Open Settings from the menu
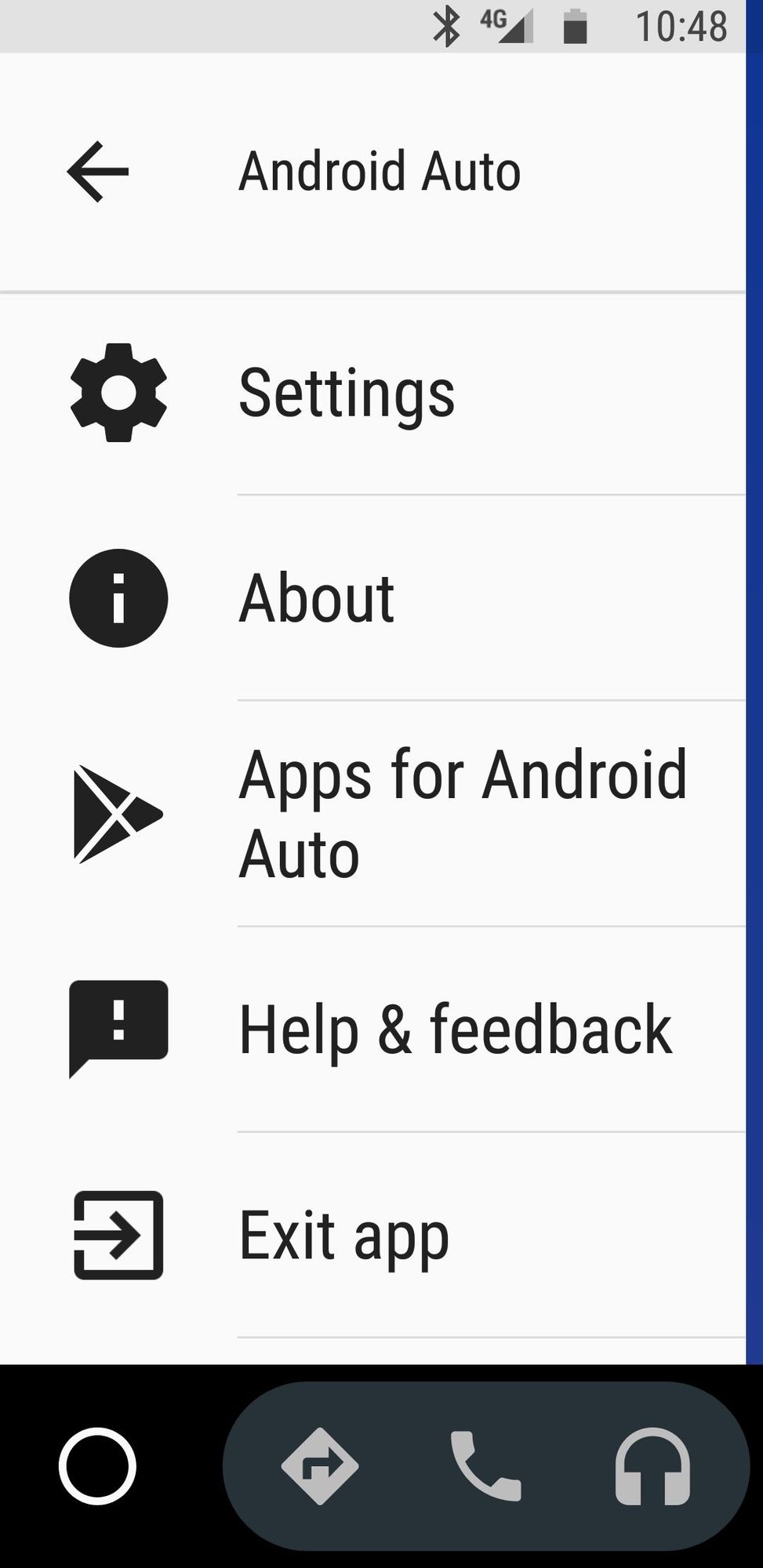Viewport: 763px width, 1568px height. coord(347,393)
